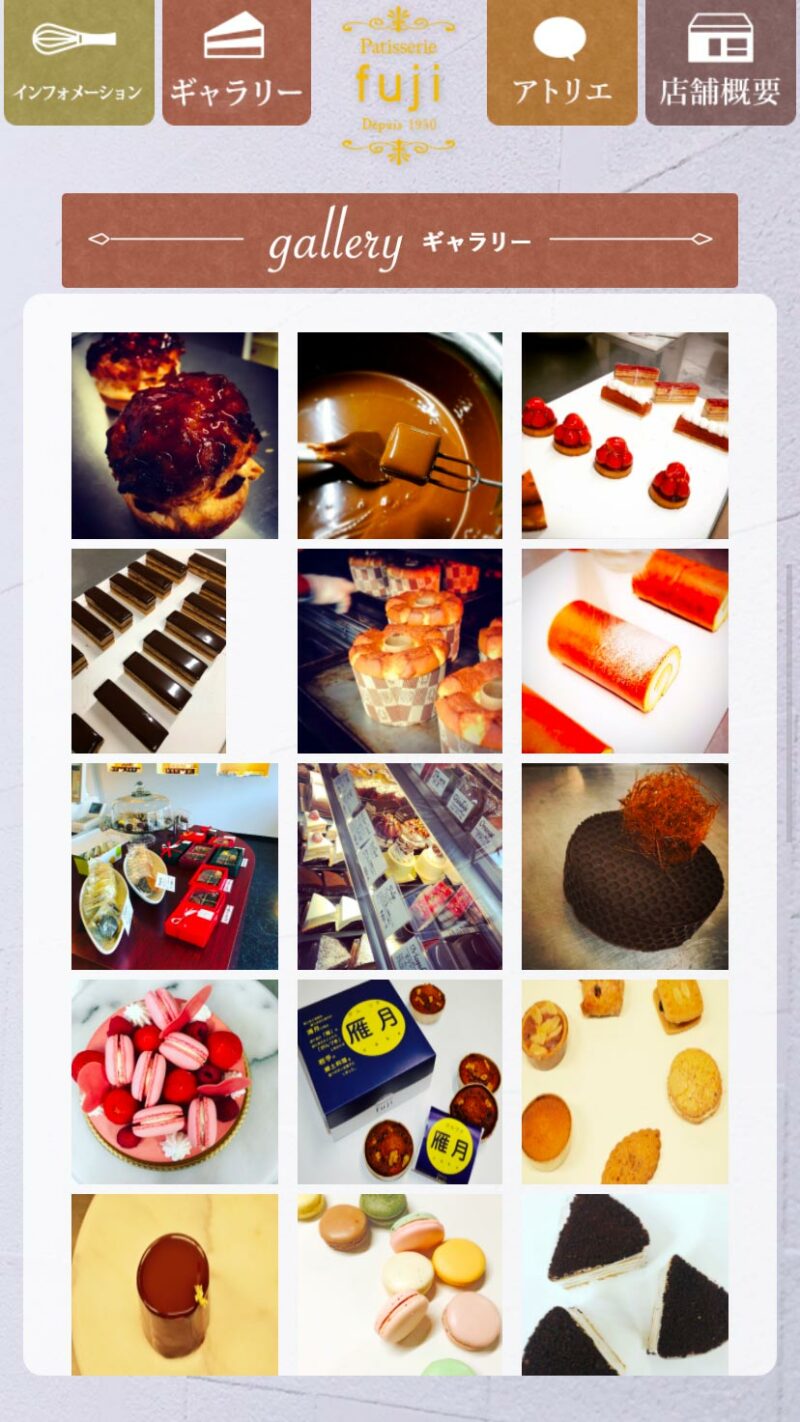The width and height of the screenshot is (800, 1422).
Task: Enlarge the glossy chocolate cylinder dessert photo
Action: (174, 1284)
